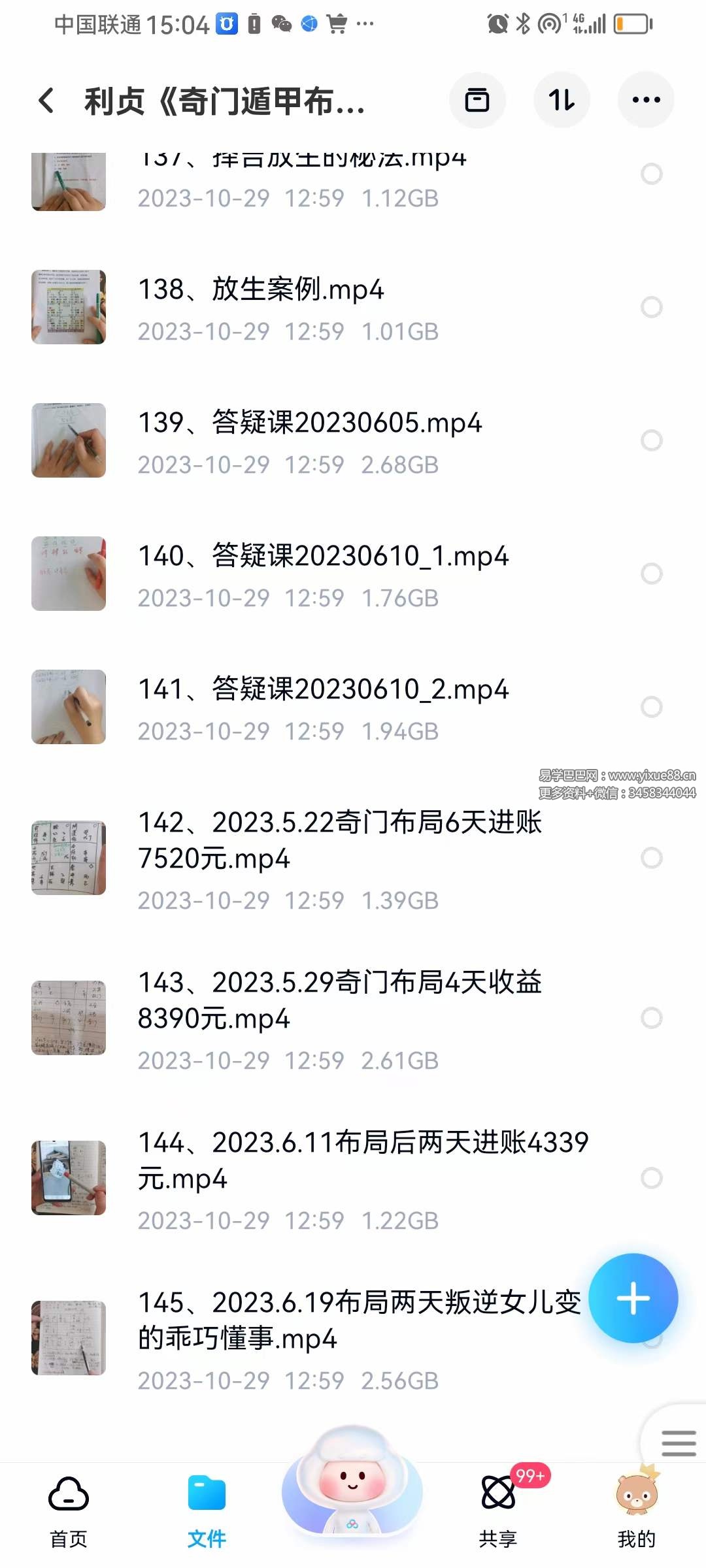Select the checkbox for 138、放生案例.mp4

651,306
